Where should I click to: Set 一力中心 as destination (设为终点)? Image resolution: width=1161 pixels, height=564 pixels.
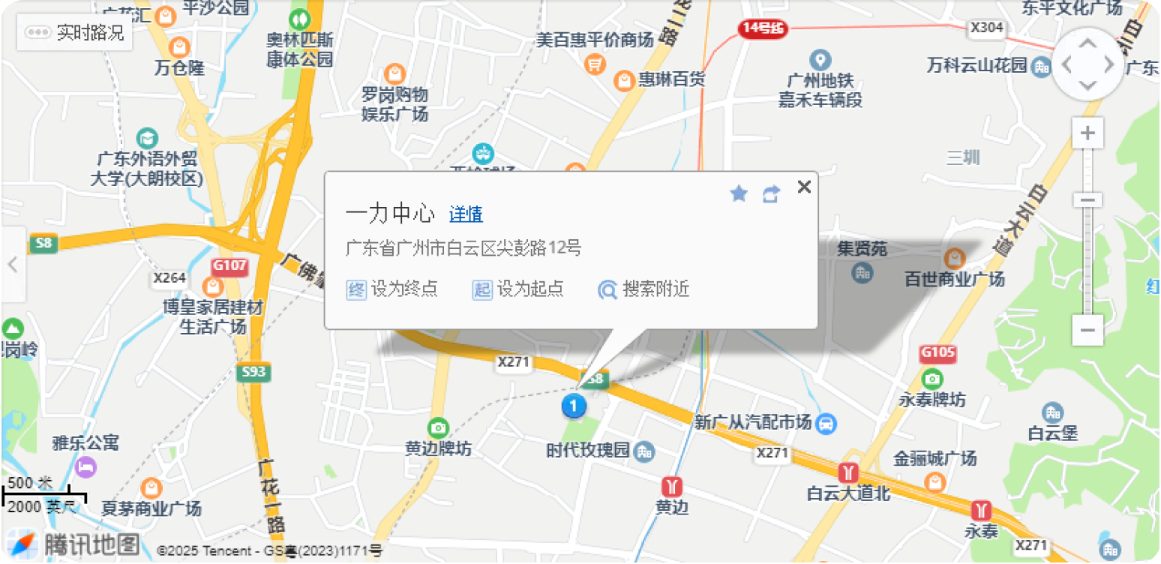[x=392, y=289]
